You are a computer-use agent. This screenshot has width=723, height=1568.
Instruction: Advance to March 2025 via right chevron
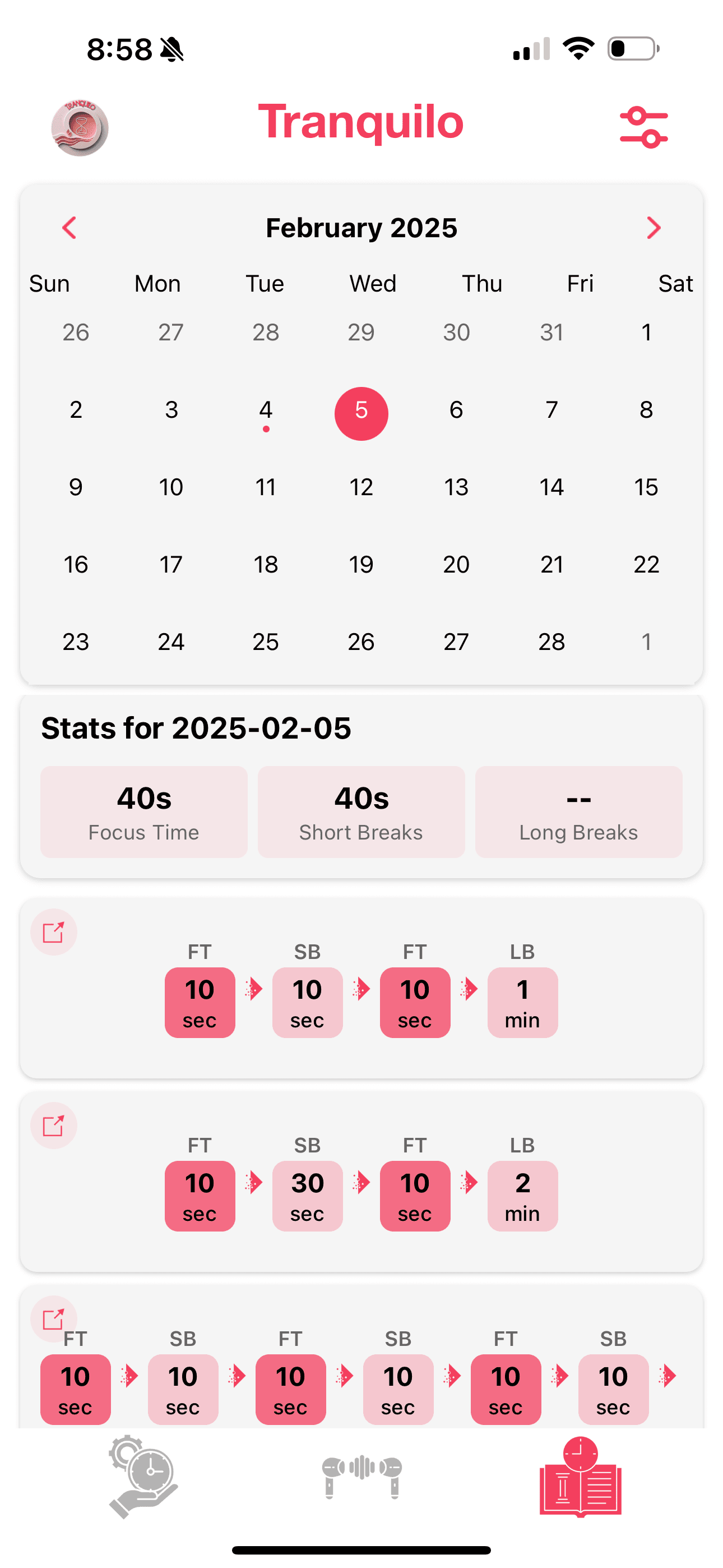pos(654,228)
